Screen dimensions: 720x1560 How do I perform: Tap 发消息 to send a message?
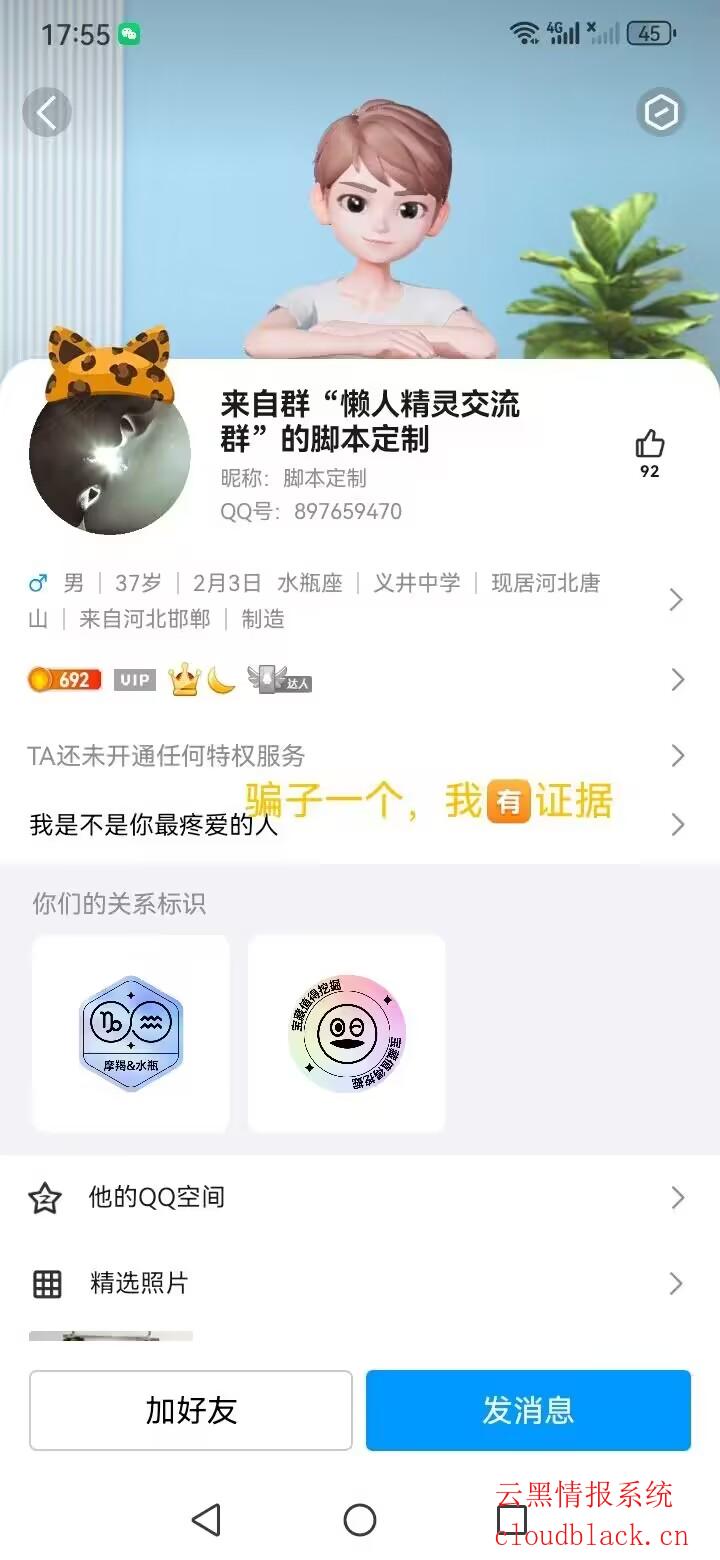pyautogui.click(x=528, y=1410)
